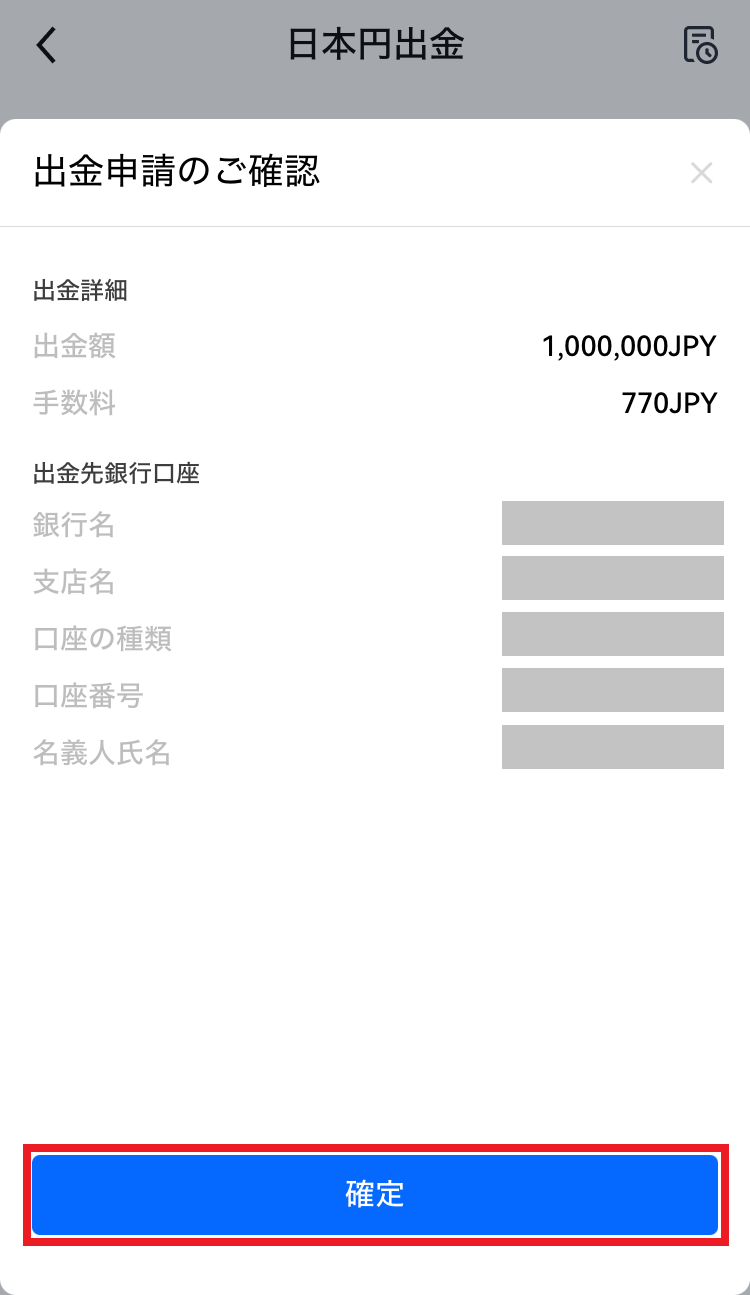Screen dimensions: 750x1295
Task: Close the 出金申請のご確認 dialog
Action: tap(701, 173)
